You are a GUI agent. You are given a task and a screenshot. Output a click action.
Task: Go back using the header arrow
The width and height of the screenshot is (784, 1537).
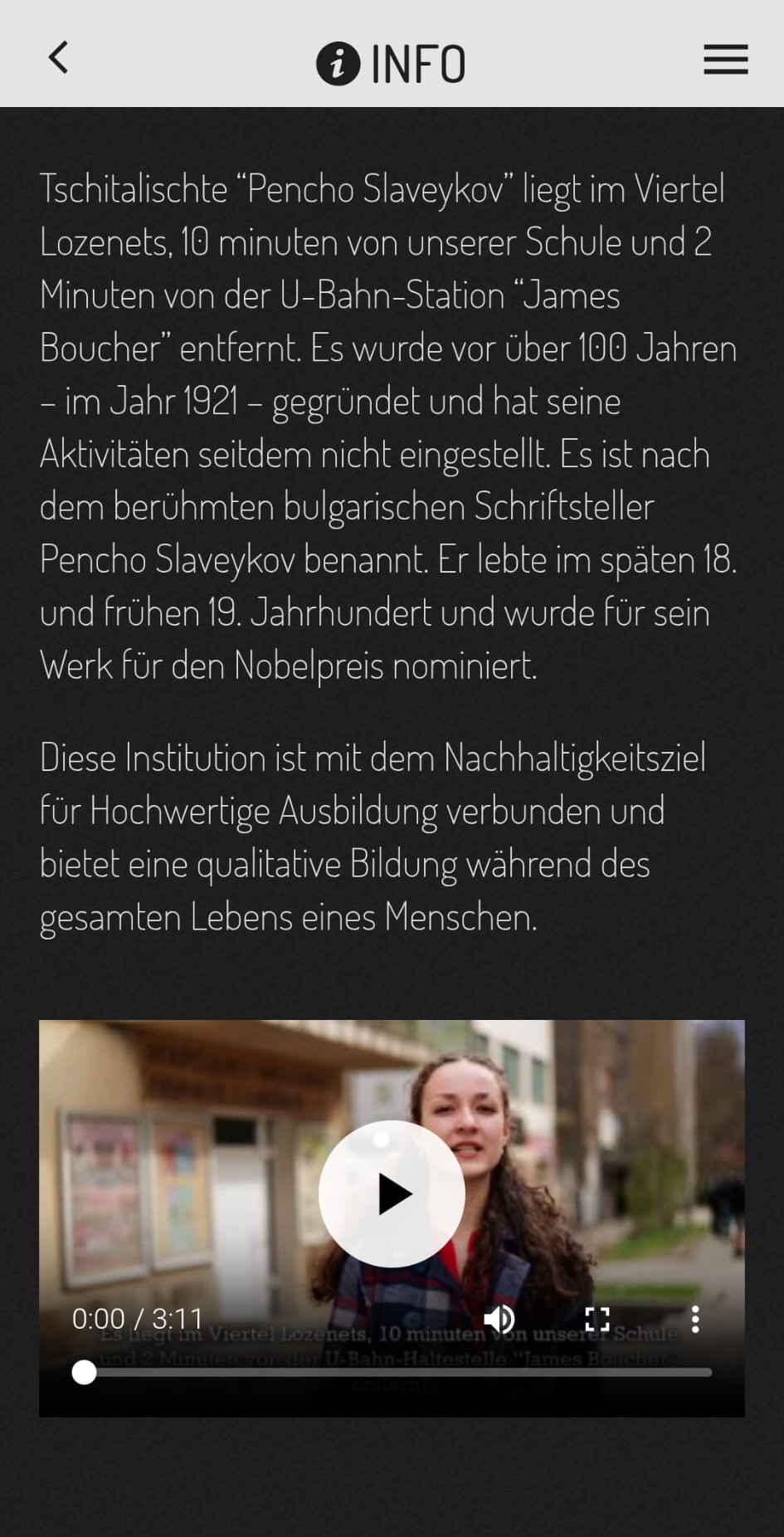point(58,58)
